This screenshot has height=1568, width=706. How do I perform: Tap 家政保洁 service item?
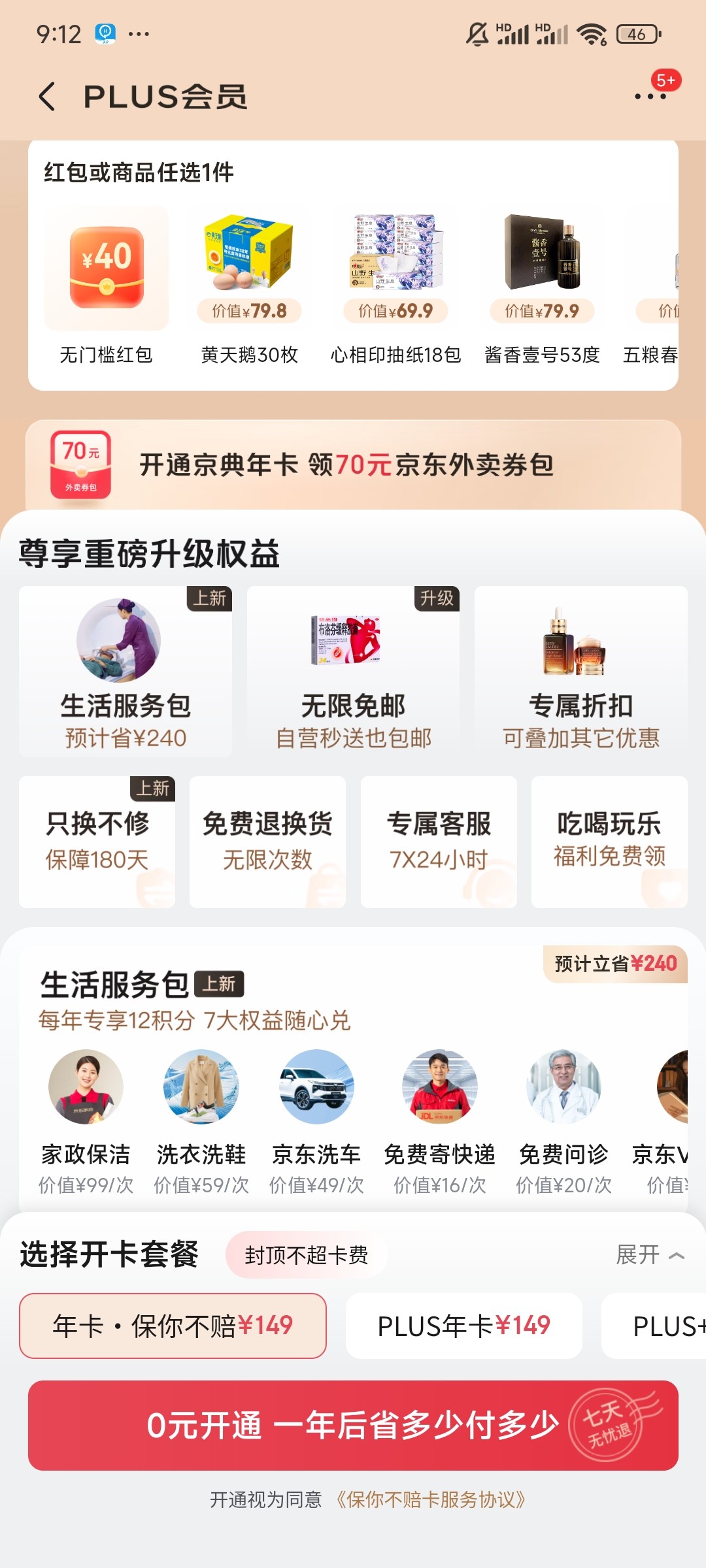click(86, 1120)
